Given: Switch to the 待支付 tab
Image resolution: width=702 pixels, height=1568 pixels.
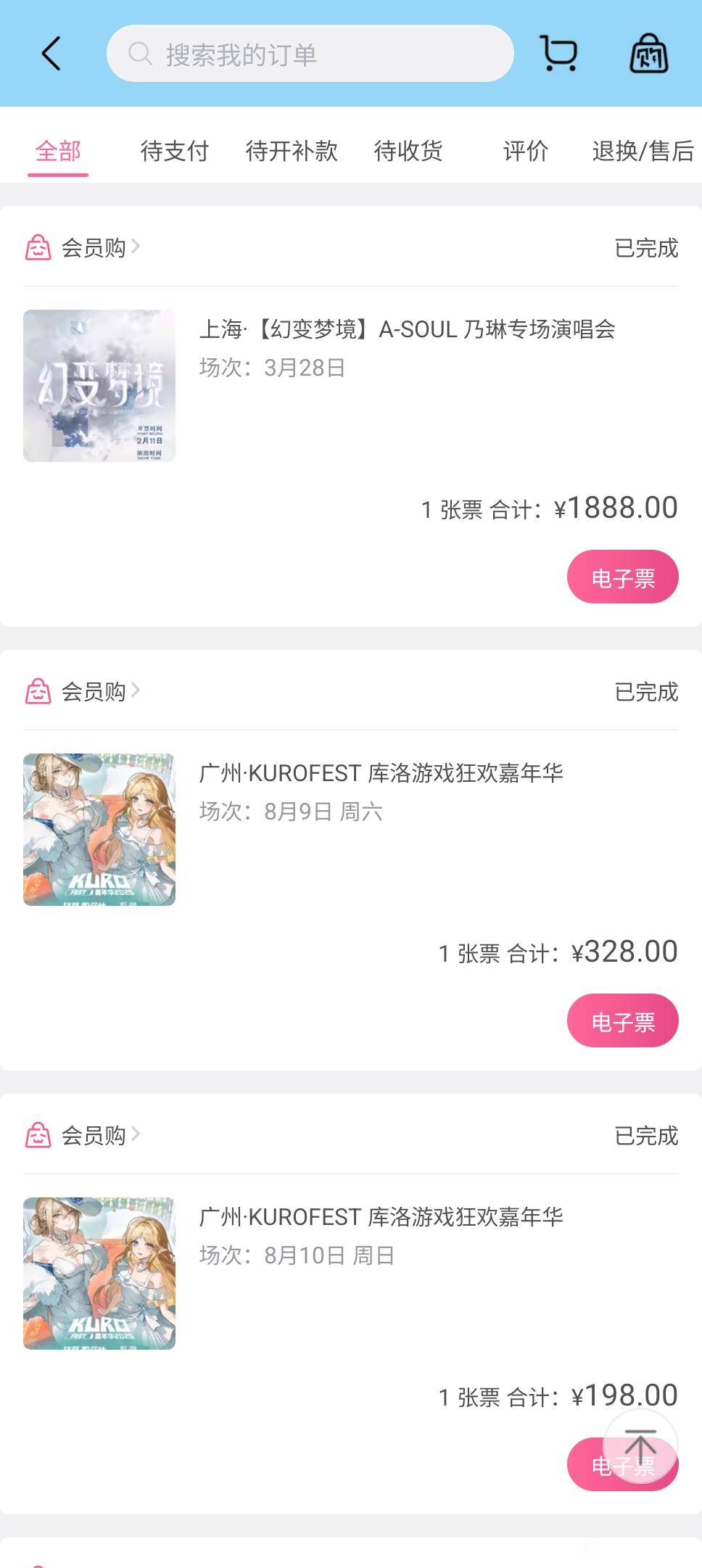Looking at the screenshot, I should point(174,151).
